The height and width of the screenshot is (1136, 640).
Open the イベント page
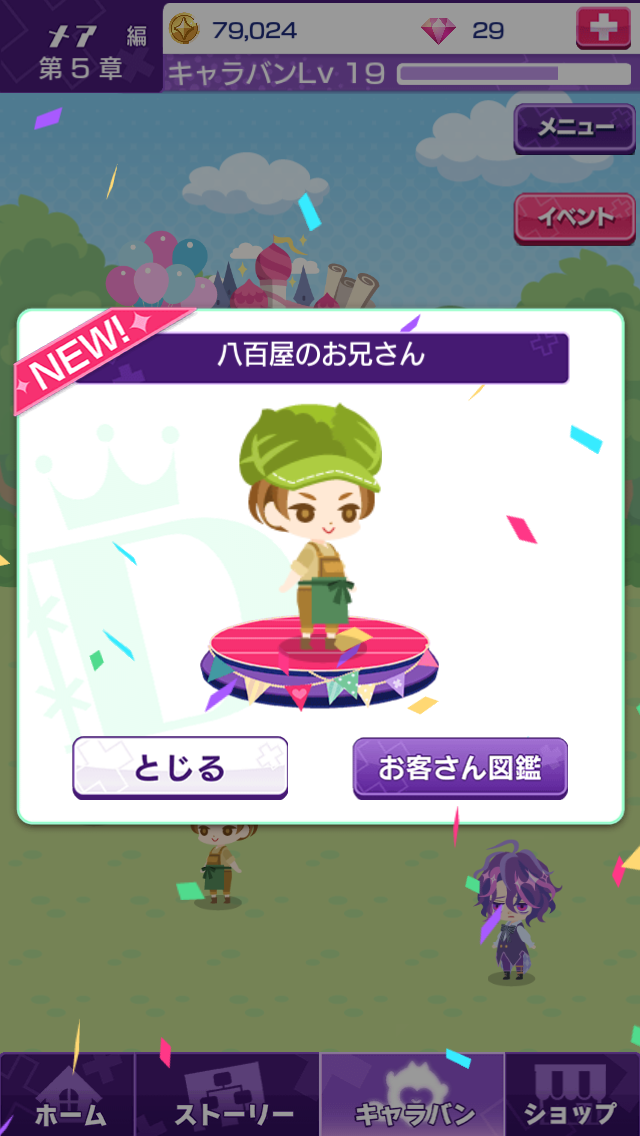click(x=575, y=218)
